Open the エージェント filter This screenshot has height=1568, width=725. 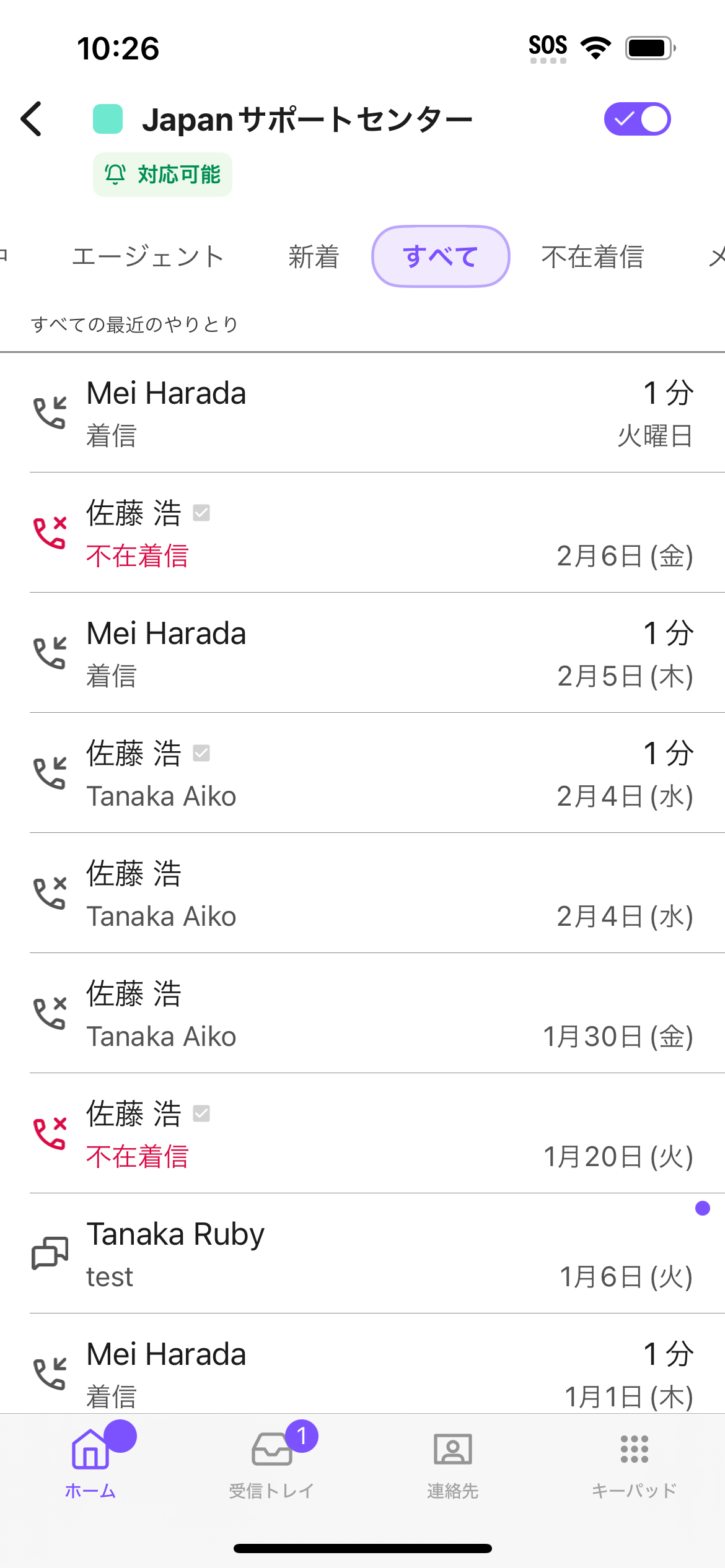tap(149, 256)
